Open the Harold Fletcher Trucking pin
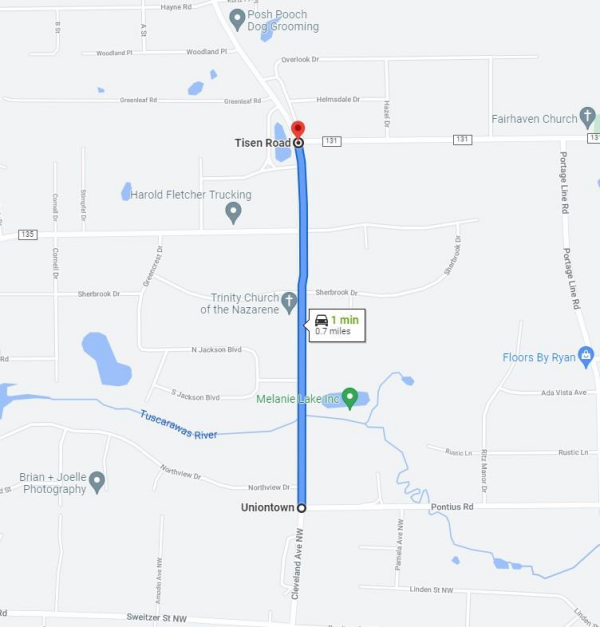 click(234, 211)
